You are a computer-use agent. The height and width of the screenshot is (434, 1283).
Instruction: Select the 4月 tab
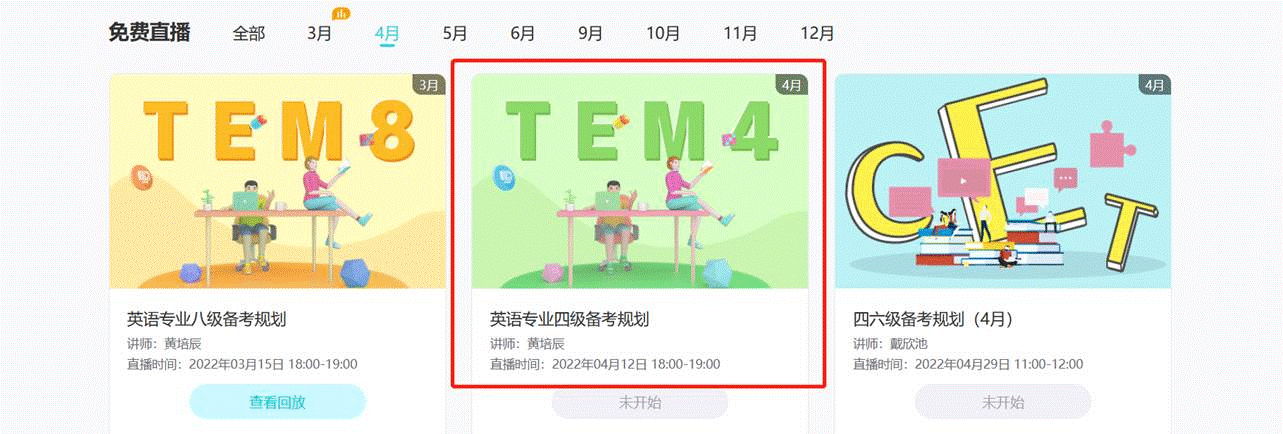point(387,33)
